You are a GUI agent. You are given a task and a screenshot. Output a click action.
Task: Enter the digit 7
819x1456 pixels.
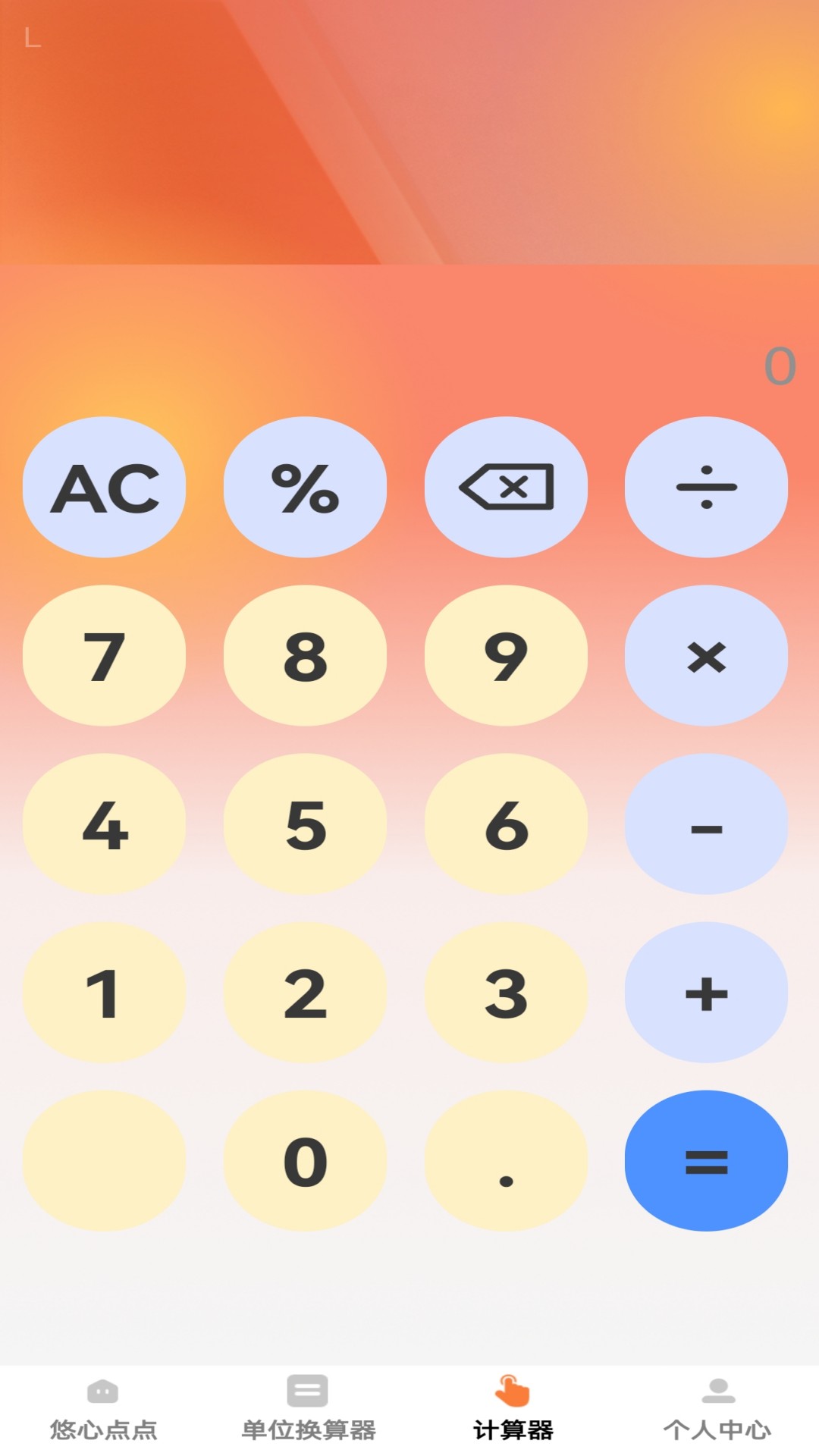105,655
